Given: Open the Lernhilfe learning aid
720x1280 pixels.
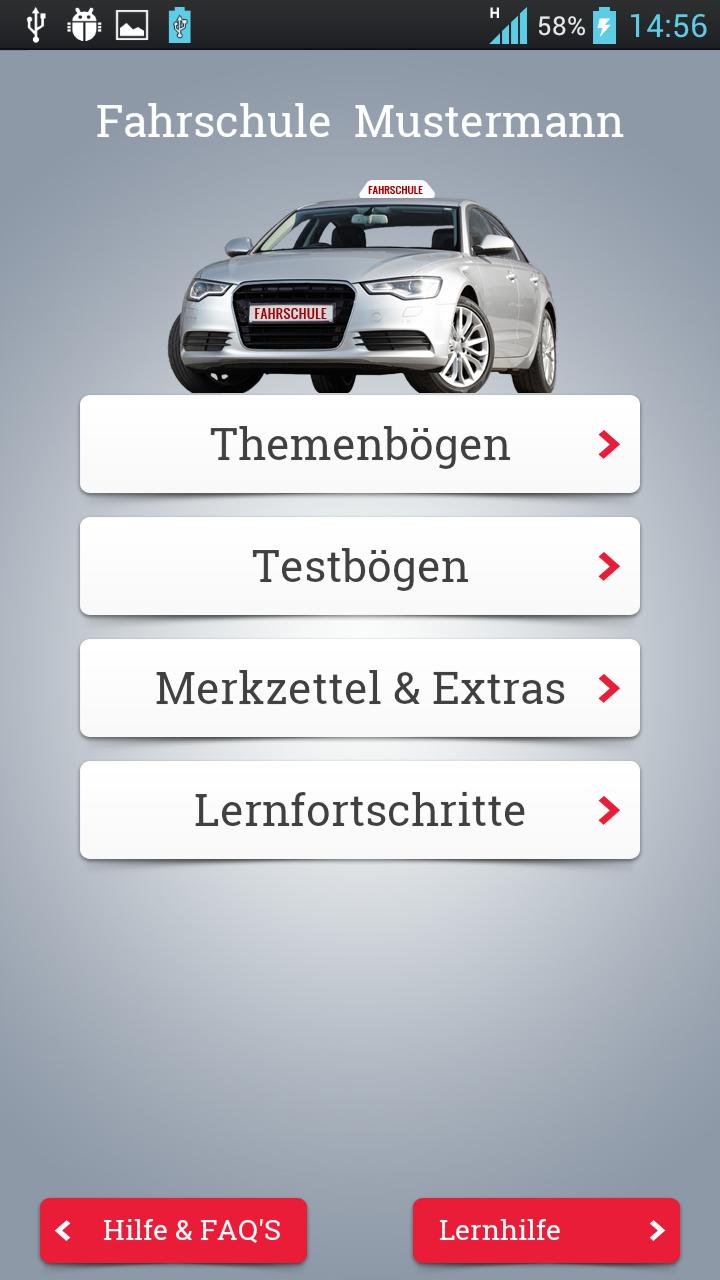Looking at the screenshot, I should point(546,1230).
